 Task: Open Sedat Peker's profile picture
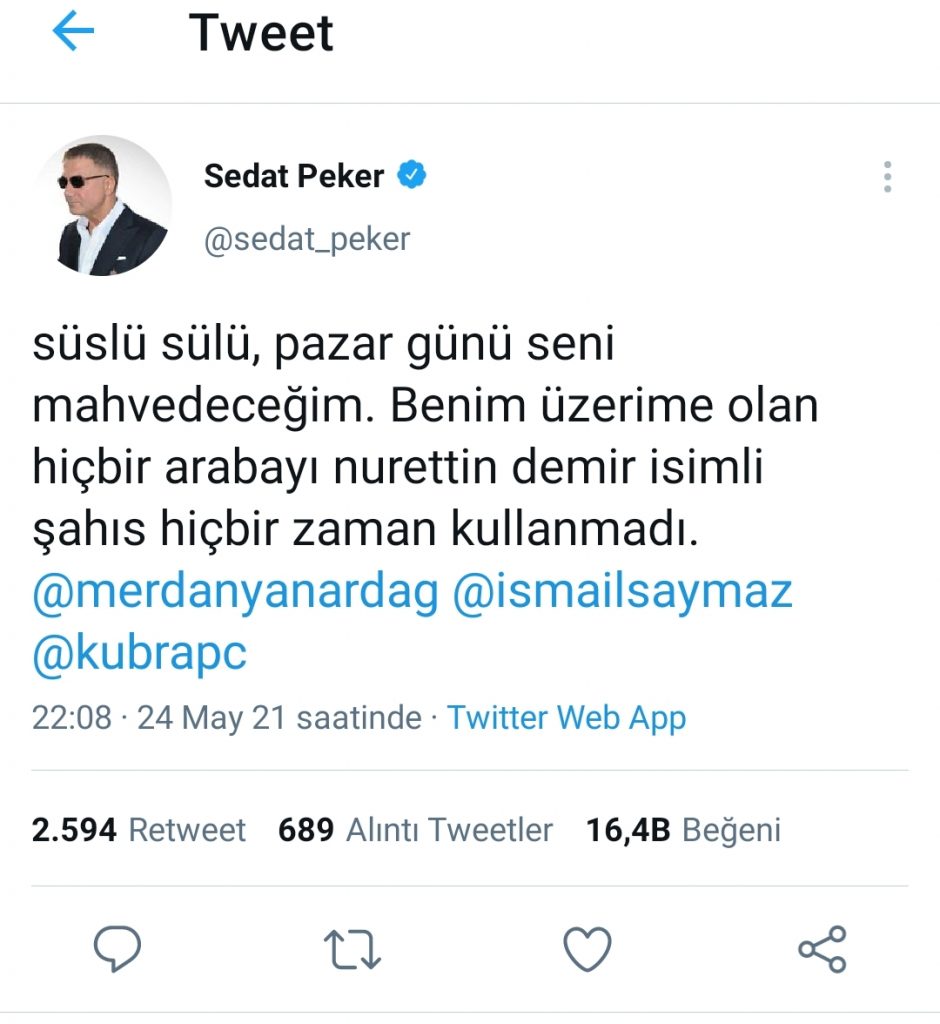point(103,204)
